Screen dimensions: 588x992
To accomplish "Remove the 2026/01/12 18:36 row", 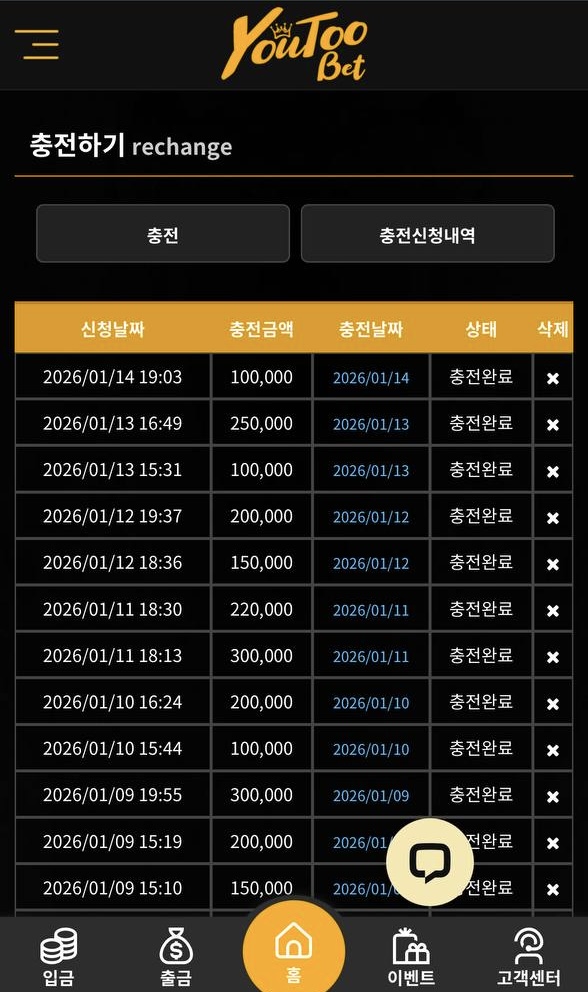I will click(x=553, y=564).
